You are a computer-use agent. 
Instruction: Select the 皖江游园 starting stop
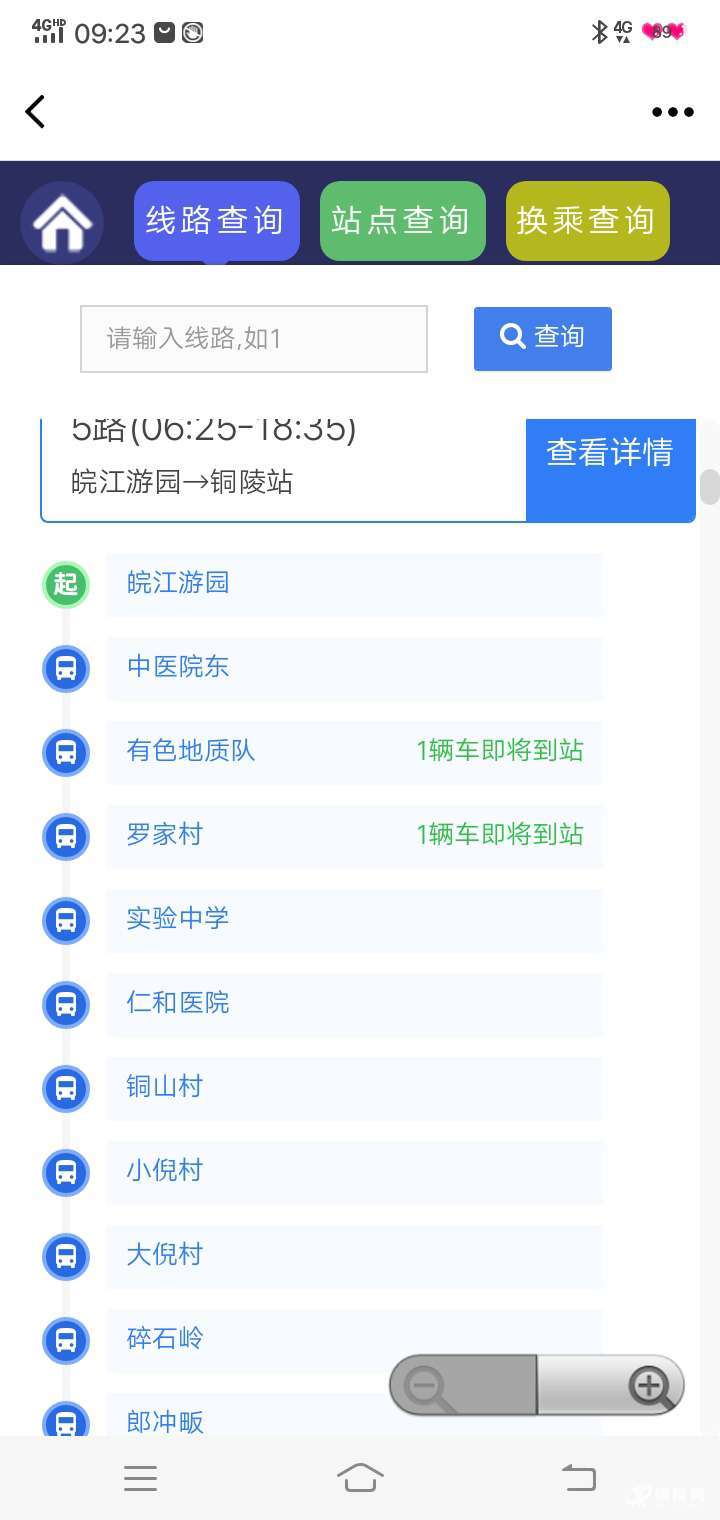355,584
